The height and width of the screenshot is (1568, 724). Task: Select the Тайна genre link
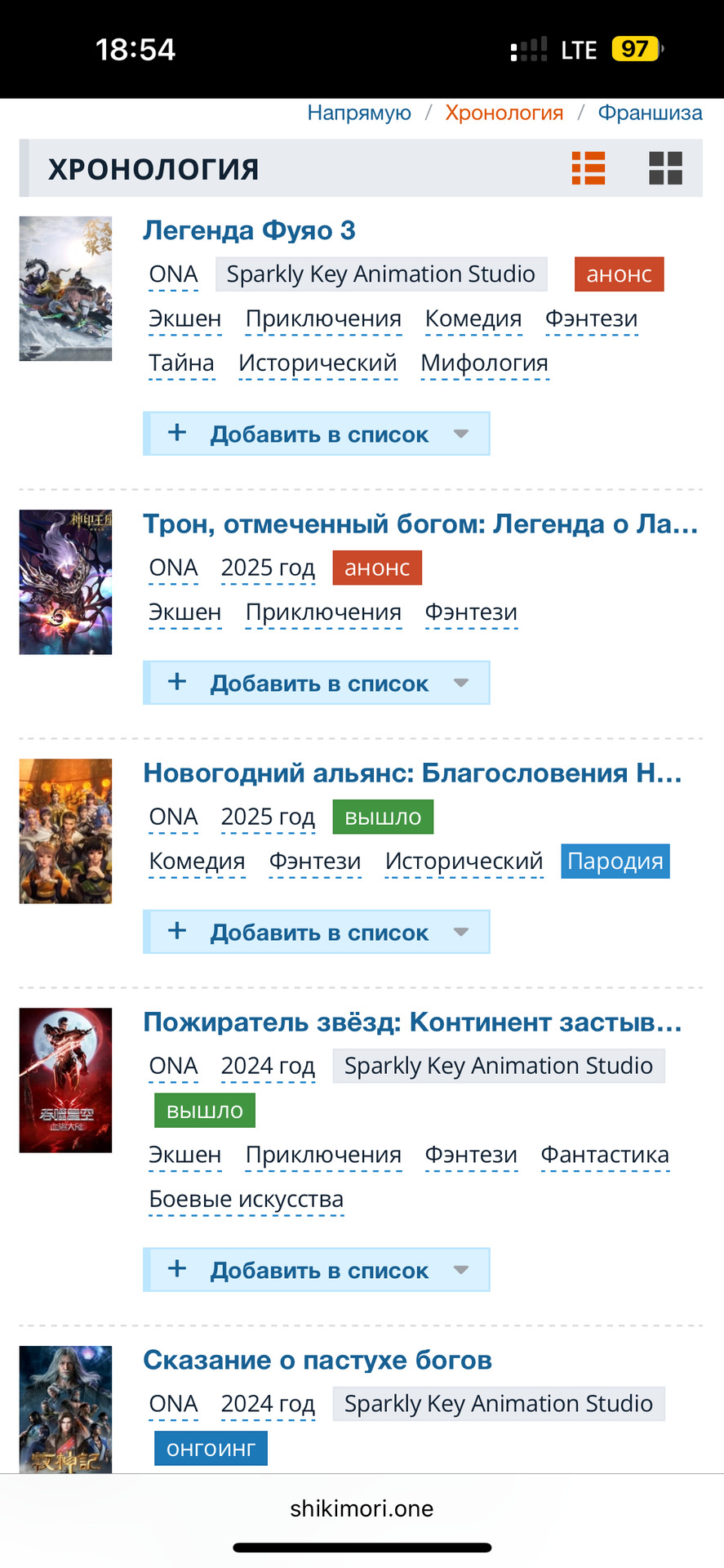(181, 363)
